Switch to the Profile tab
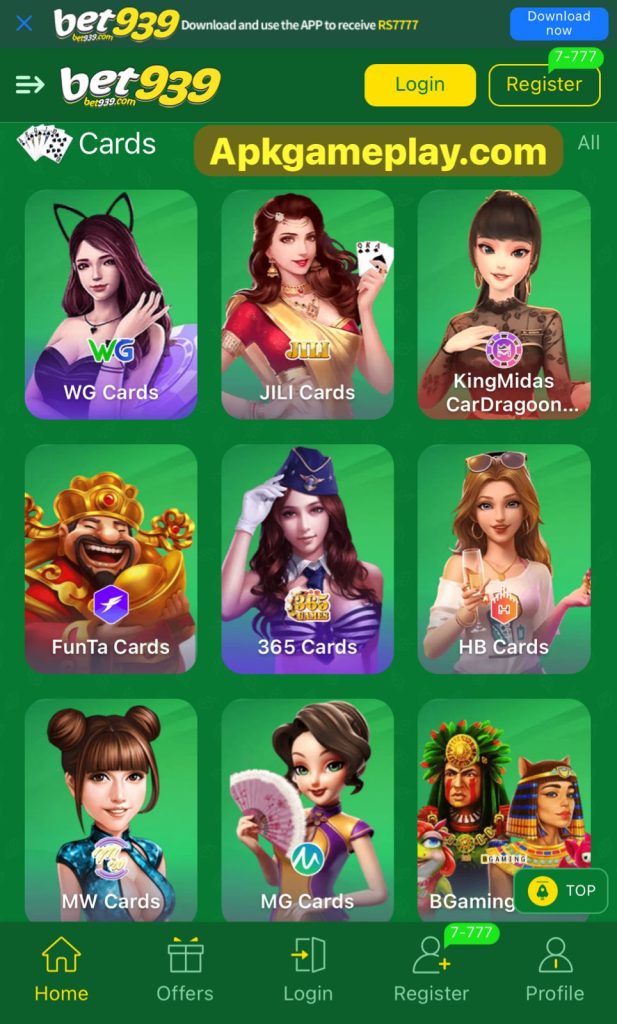 [x=554, y=970]
